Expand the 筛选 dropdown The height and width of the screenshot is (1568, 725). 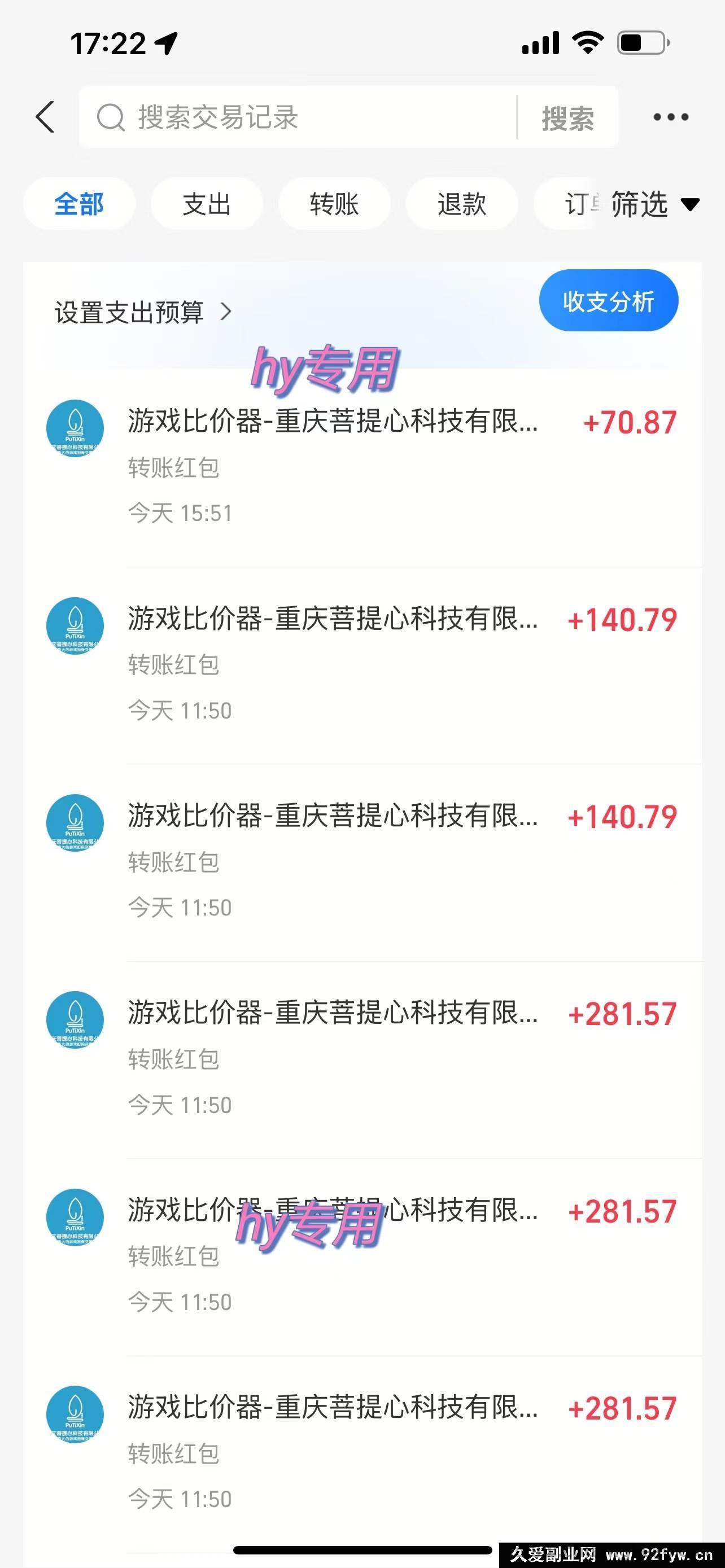point(655,204)
